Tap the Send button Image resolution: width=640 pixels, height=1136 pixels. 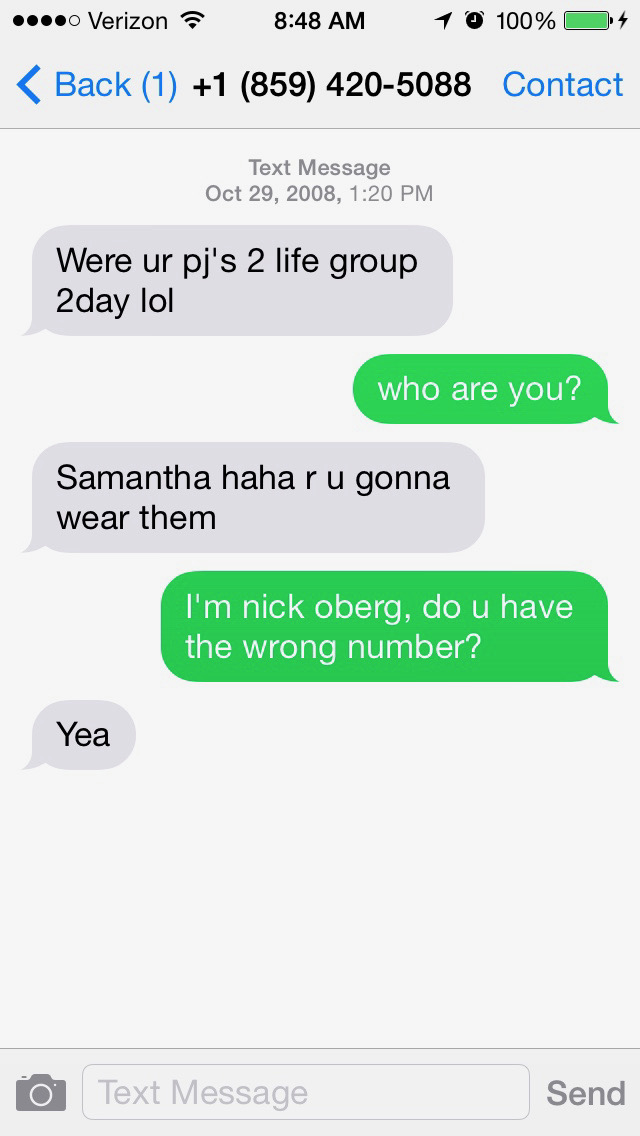[x=585, y=1093]
